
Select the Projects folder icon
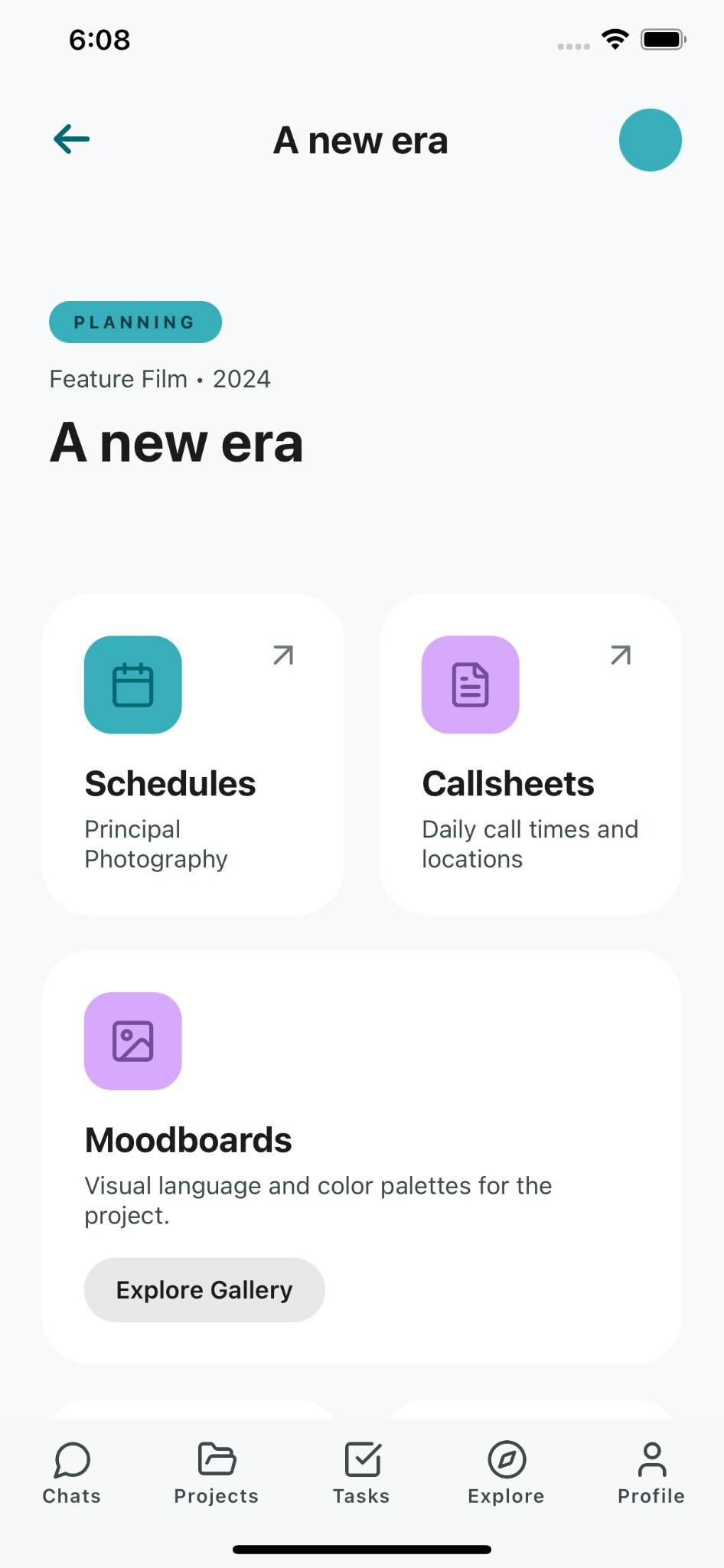tap(216, 1460)
